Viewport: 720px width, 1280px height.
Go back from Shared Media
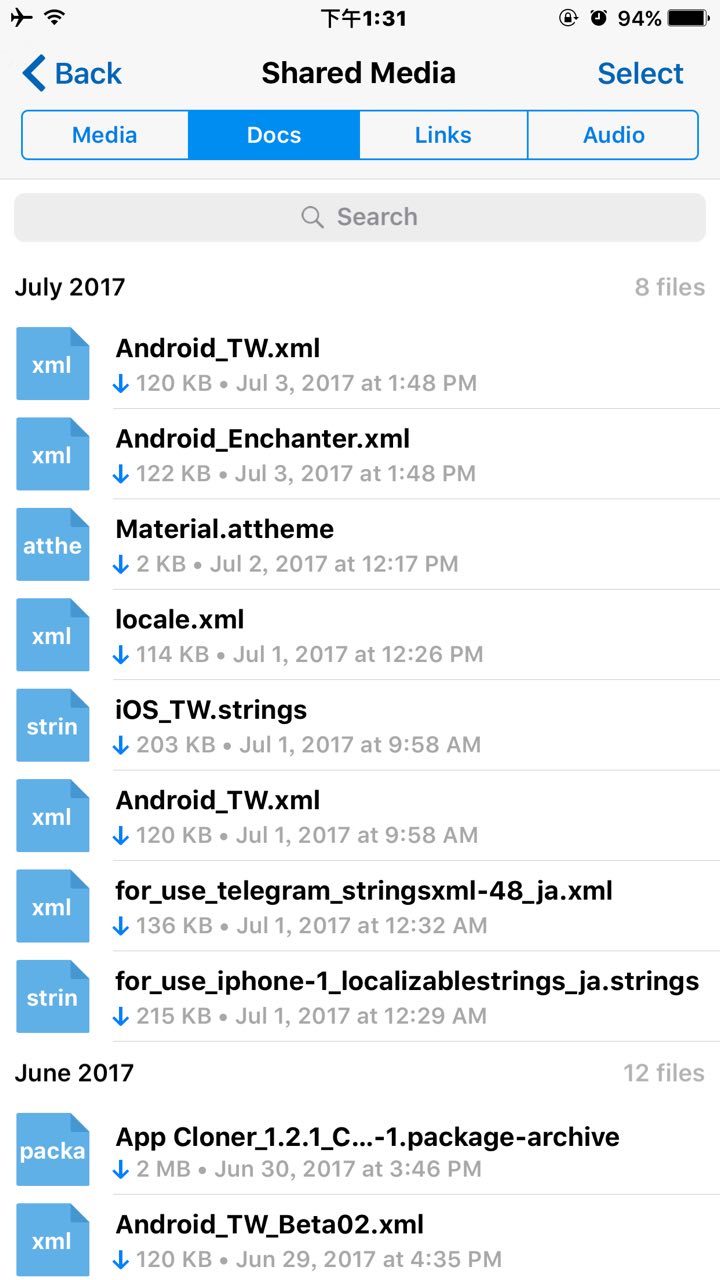pos(71,73)
